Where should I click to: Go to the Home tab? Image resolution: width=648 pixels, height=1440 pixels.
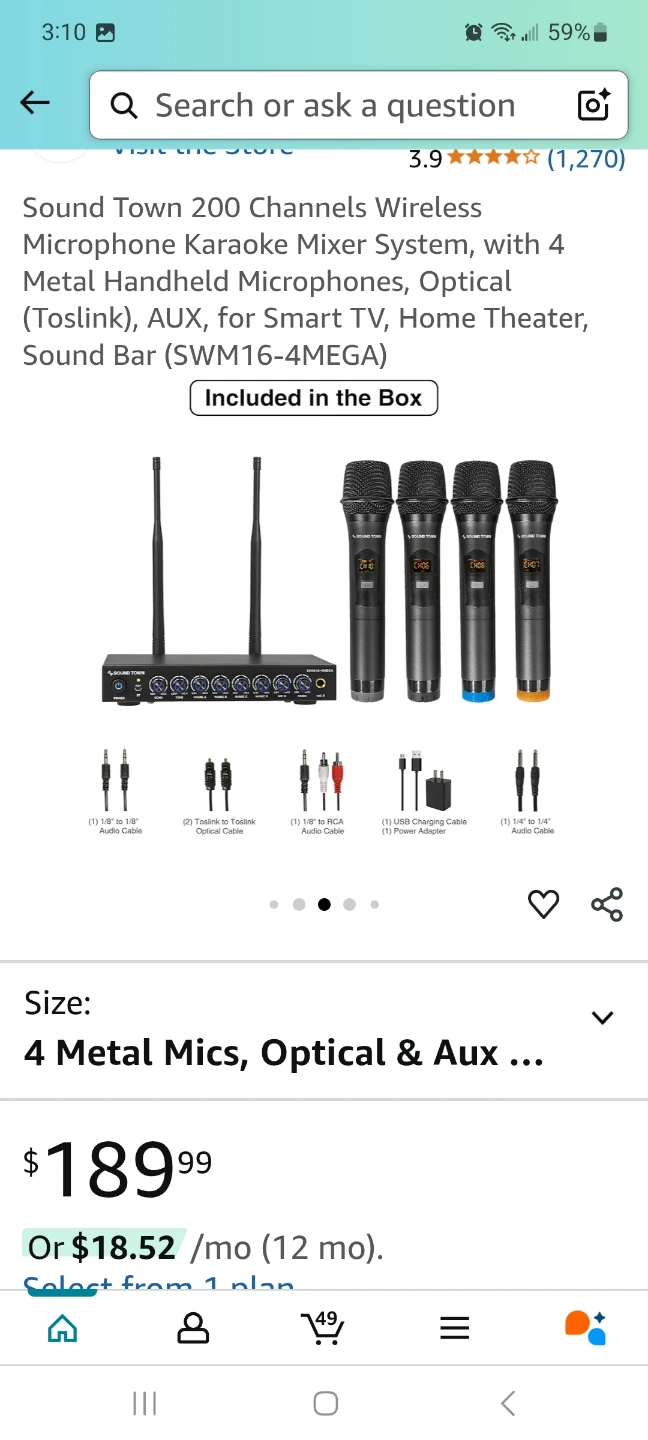click(62, 1328)
